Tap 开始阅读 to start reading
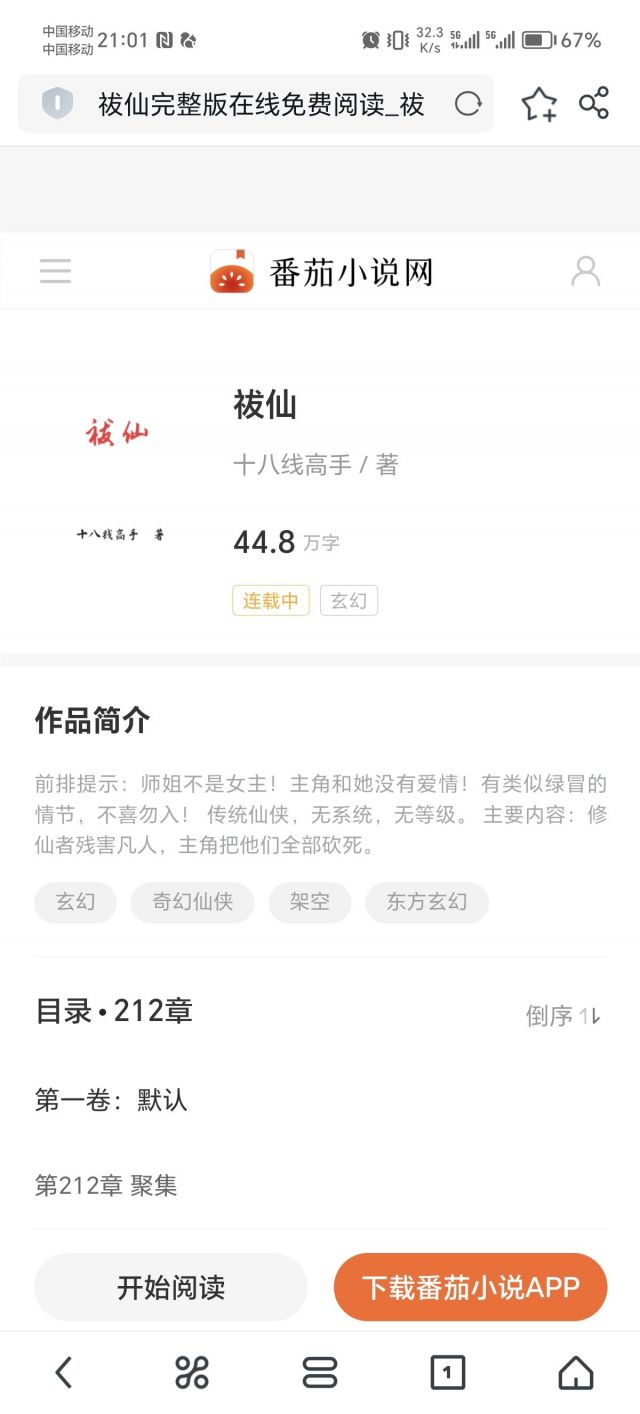This screenshot has height=1414, width=640. [170, 1287]
